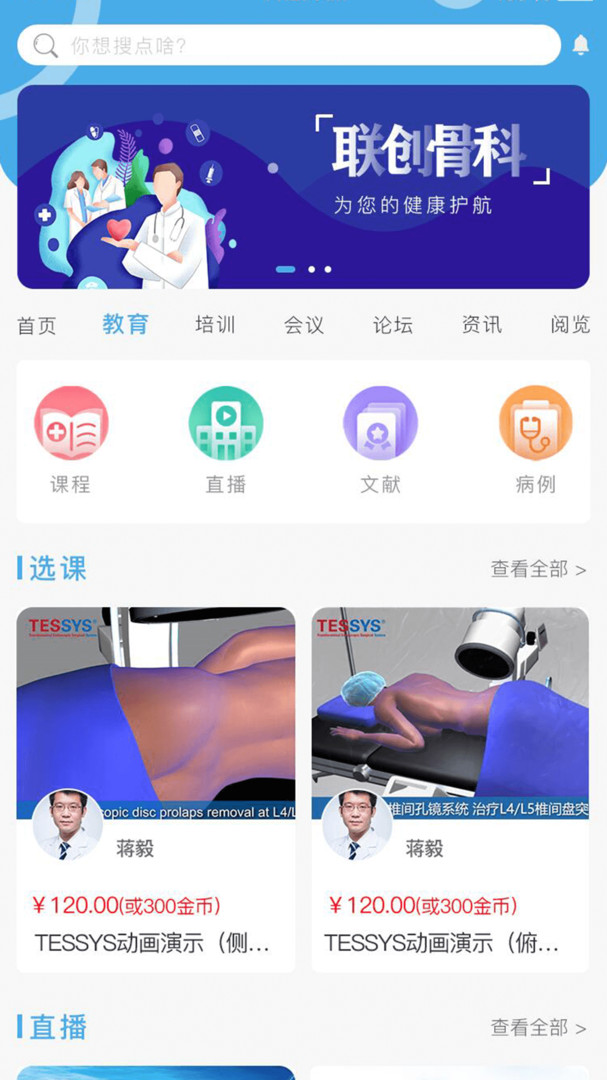Image resolution: width=607 pixels, height=1080 pixels.
Task: Select the 阅览 tab
Action: tap(570, 325)
